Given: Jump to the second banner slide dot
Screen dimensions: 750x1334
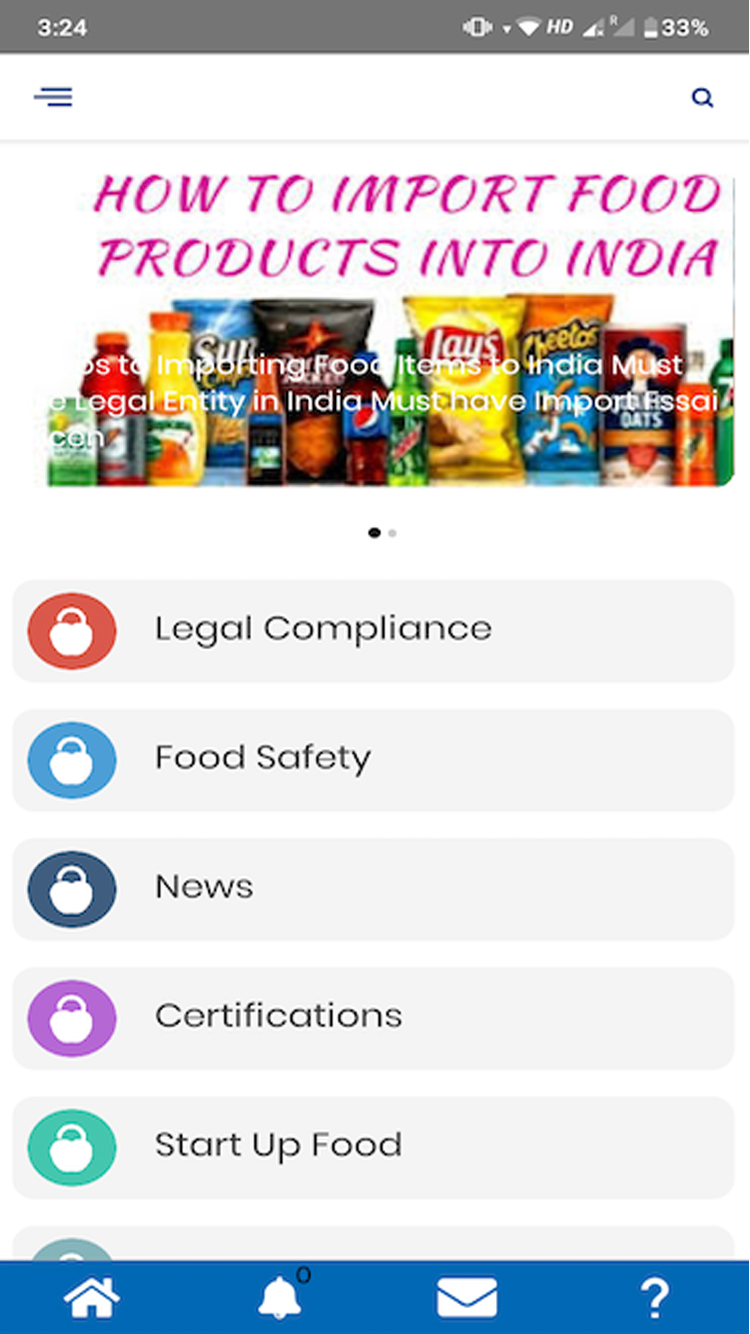Looking at the screenshot, I should pyautogui.click(x=393, y=533).
